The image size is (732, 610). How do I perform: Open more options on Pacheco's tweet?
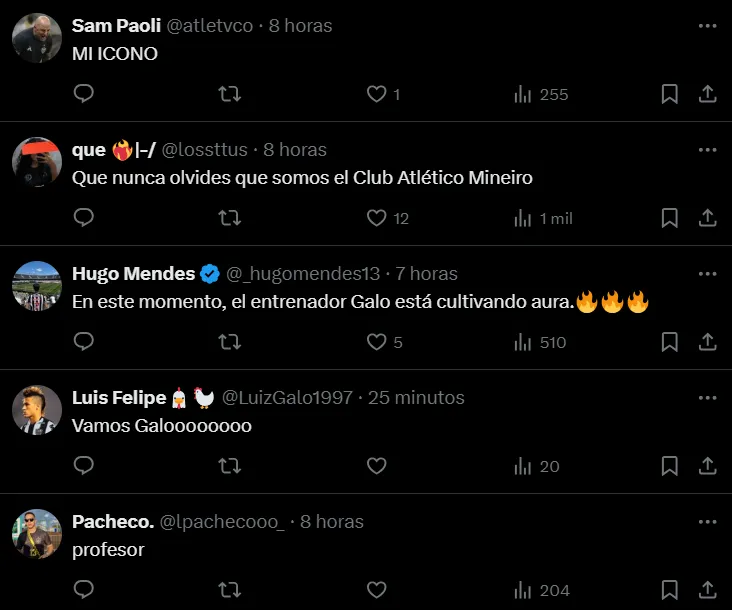click(707, 522)
